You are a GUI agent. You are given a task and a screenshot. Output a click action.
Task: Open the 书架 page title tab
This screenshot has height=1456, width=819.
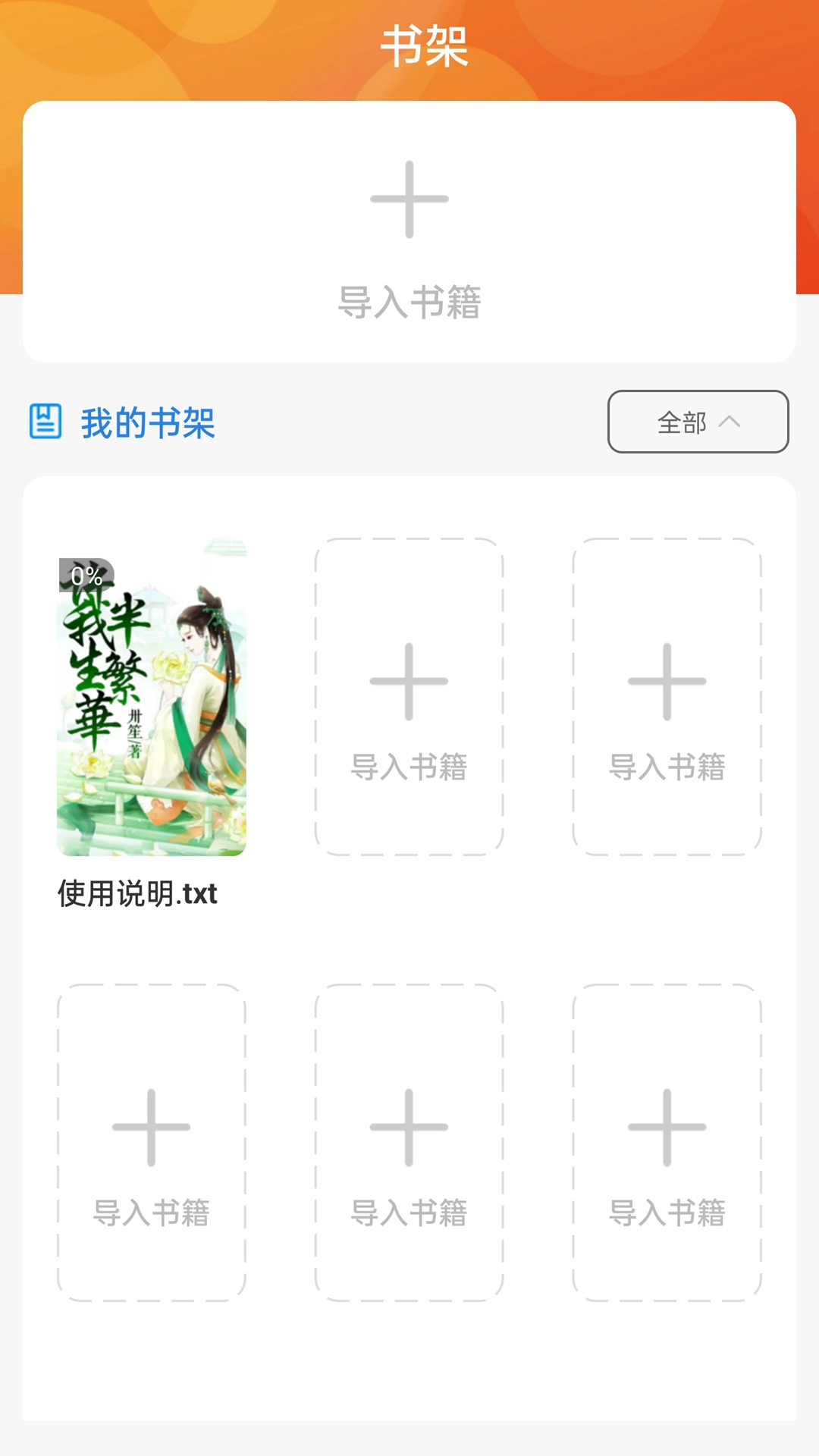tap(409, 44)
